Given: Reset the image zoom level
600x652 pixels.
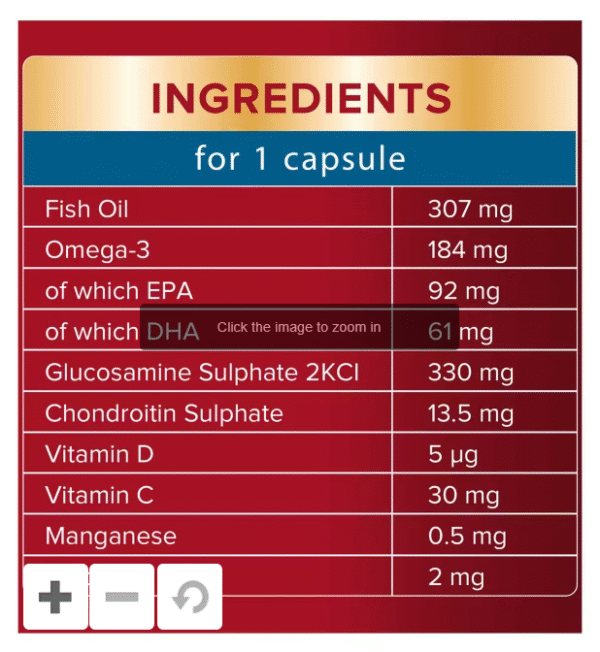Looking at the screenshot, I should [189, 597].
